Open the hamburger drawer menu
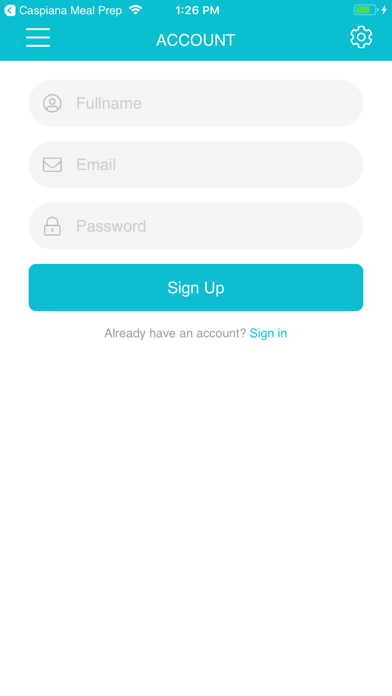The height and width of the screenshot is (696, 392). pyautogui.click(x=38, y=38)
